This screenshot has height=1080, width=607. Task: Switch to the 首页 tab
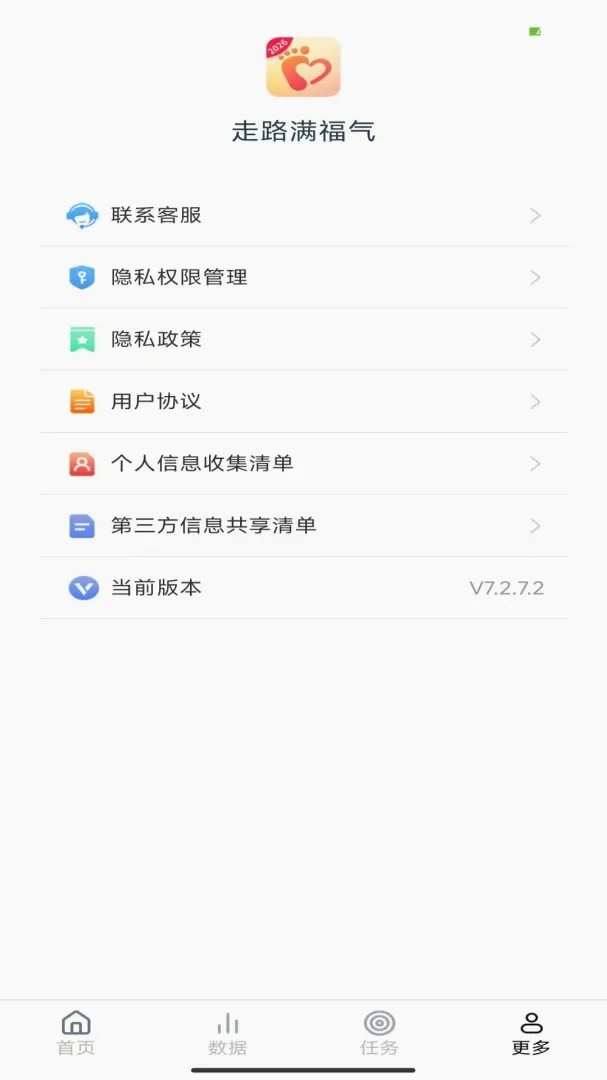click(x=76, y=1033)
